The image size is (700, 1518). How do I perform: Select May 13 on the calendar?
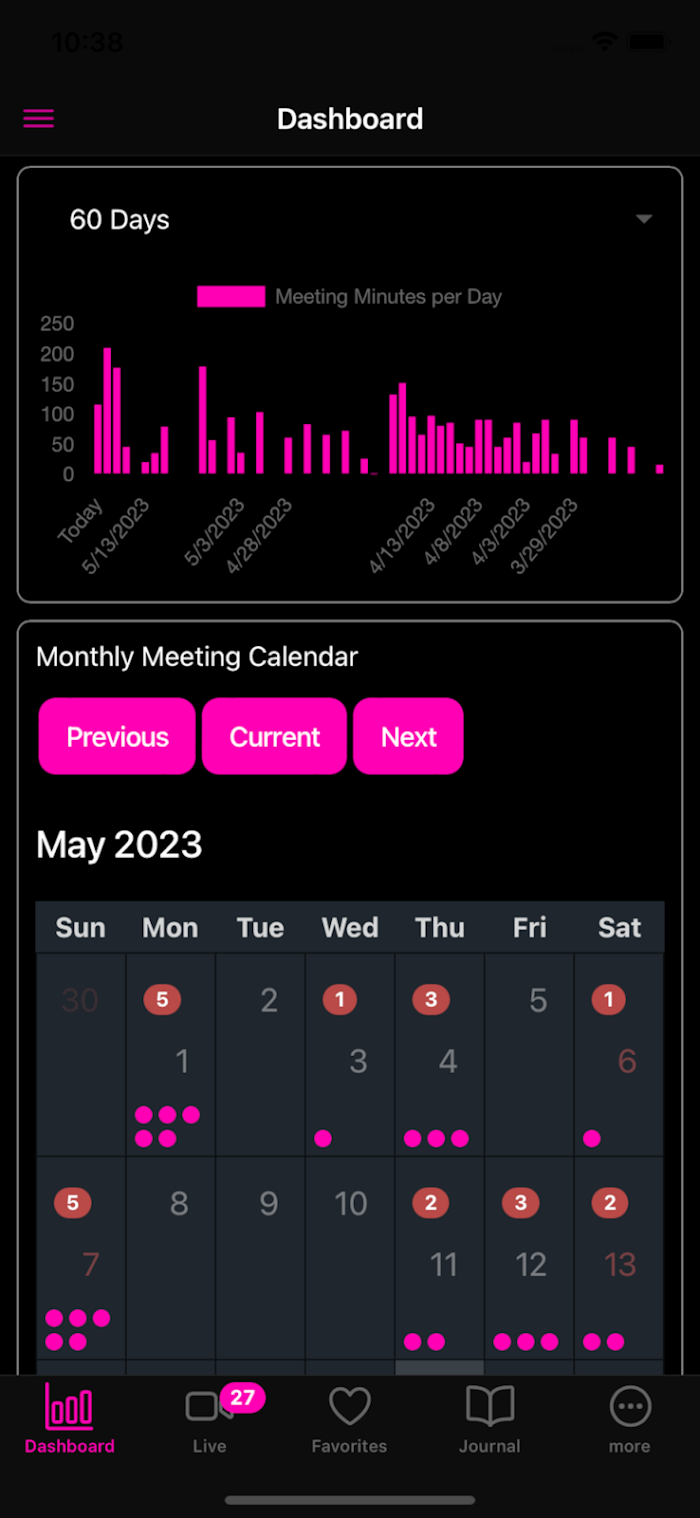coord(619,1260)
